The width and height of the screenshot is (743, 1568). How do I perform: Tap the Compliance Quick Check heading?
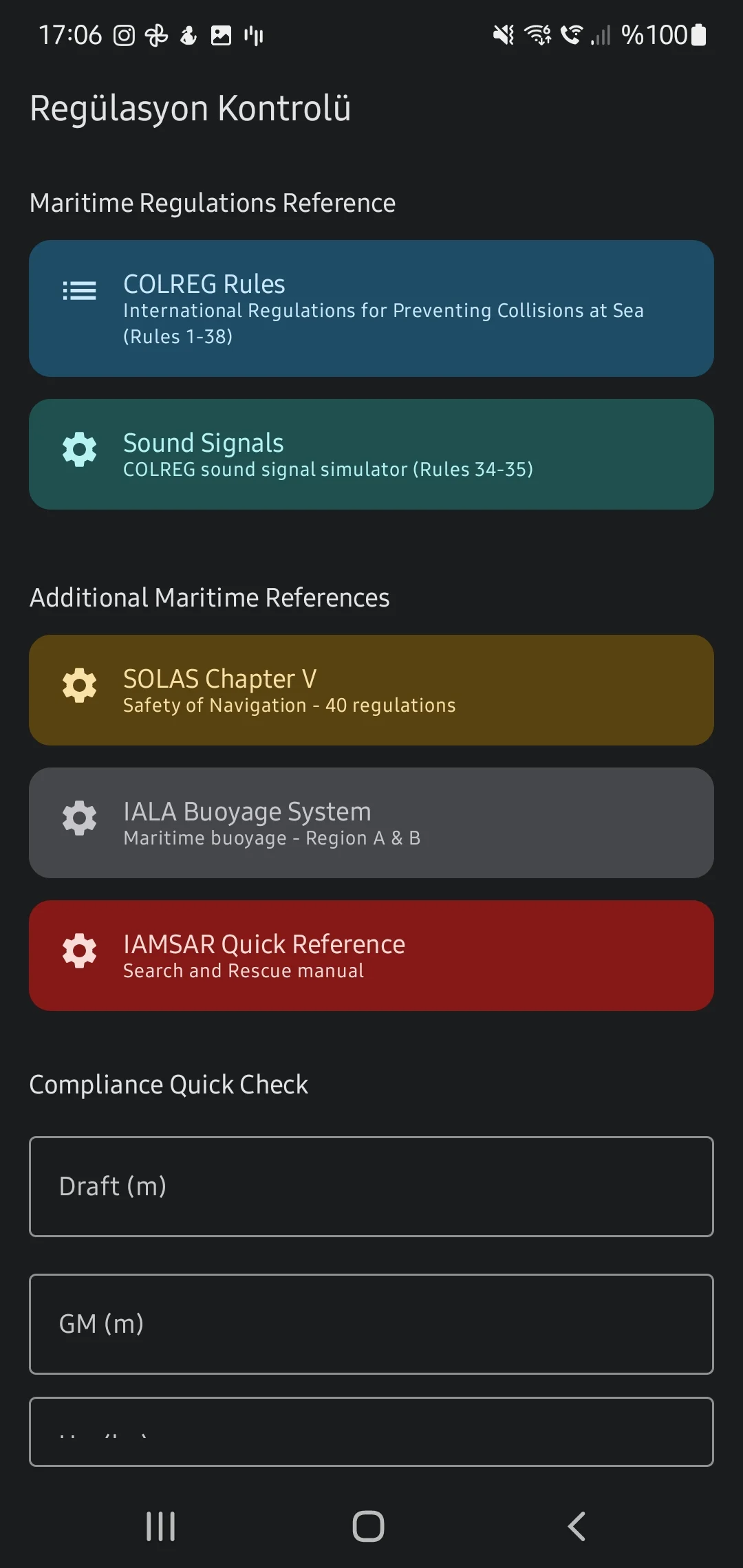(x=169, y=1084)
